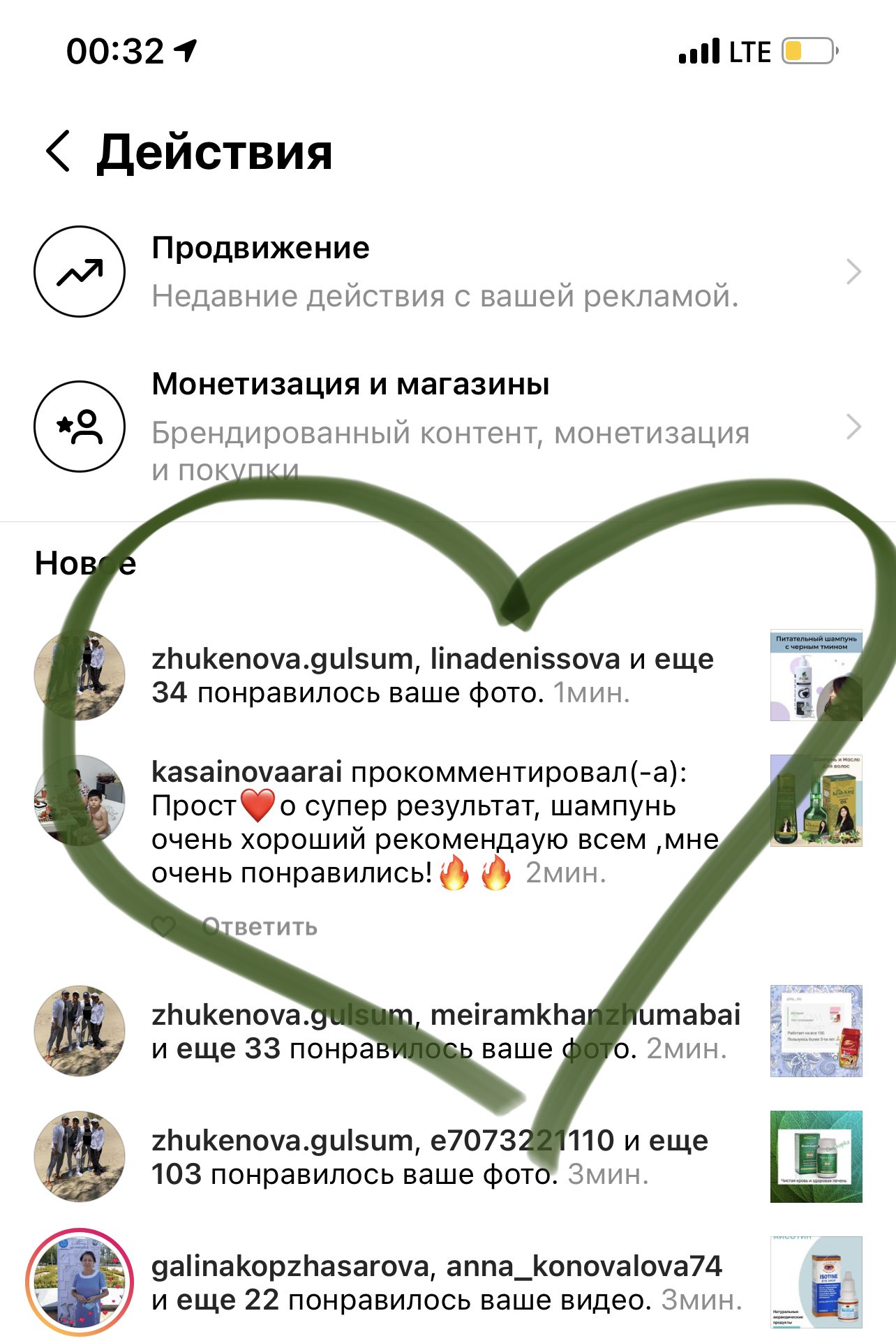Open the Продвижение section

click(x=447, y=272)
